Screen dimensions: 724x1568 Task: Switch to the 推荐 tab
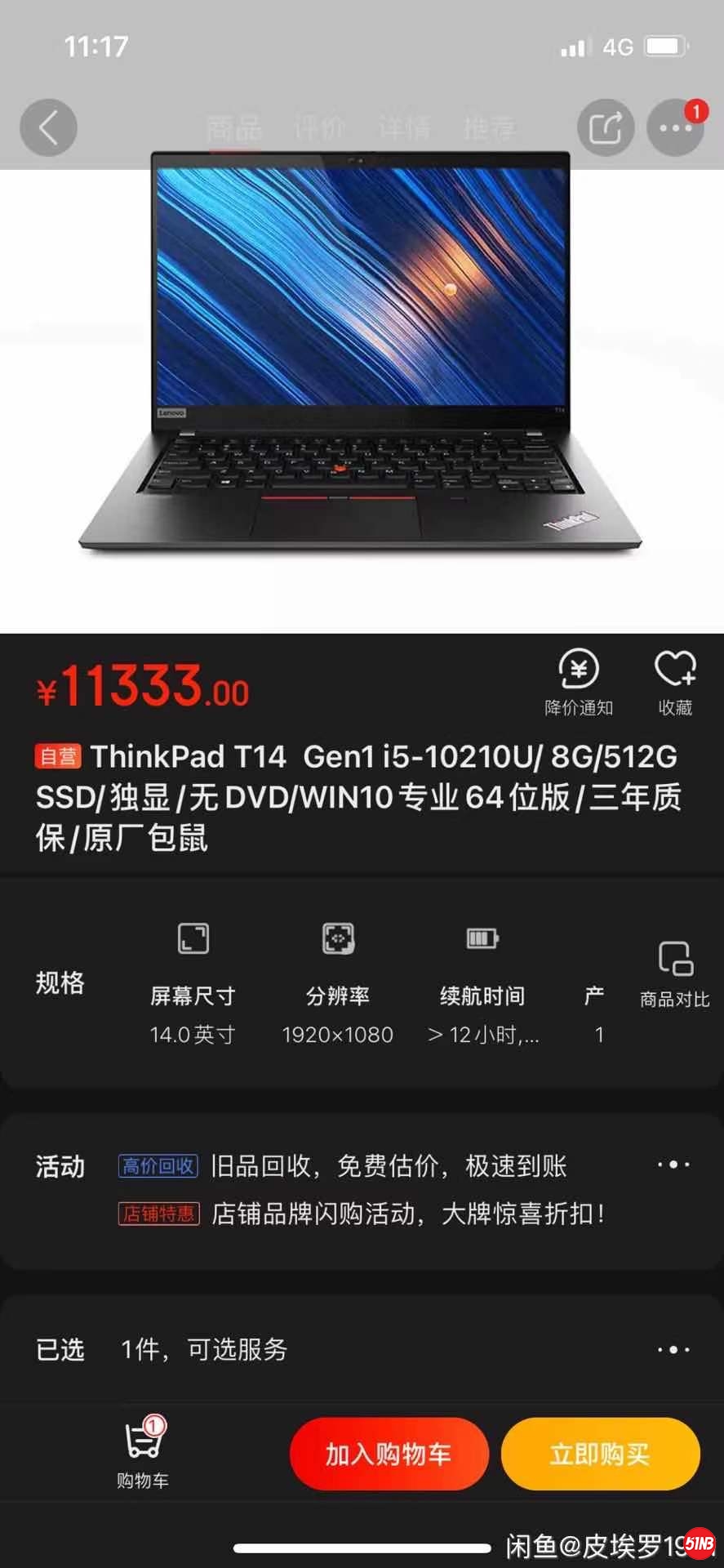[x=490, y=128]
